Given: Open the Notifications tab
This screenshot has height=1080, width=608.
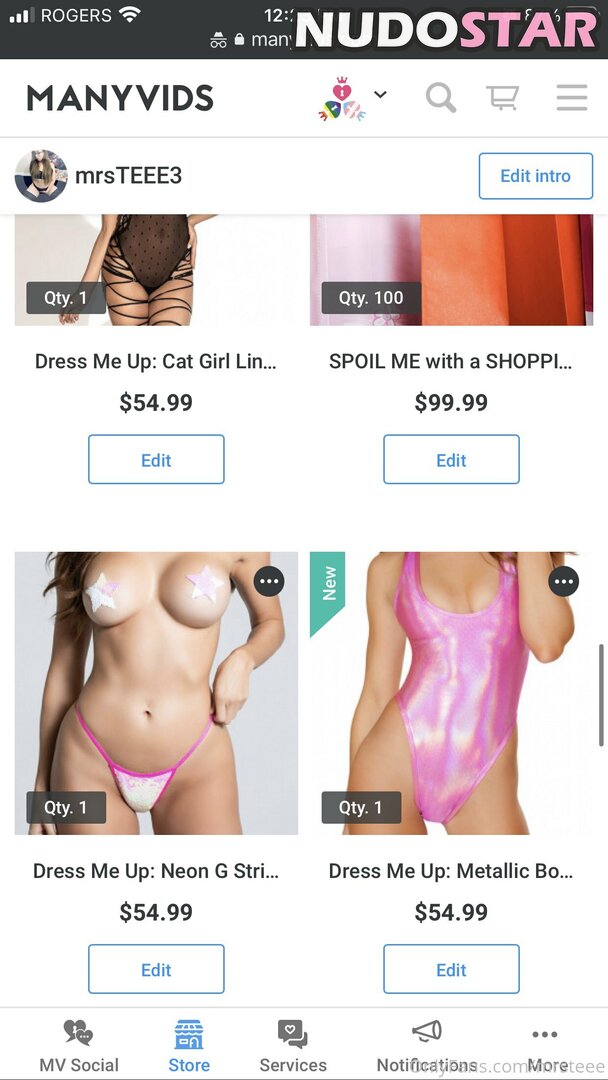Looking at the screenshot, I should (x=427, y=1045).
